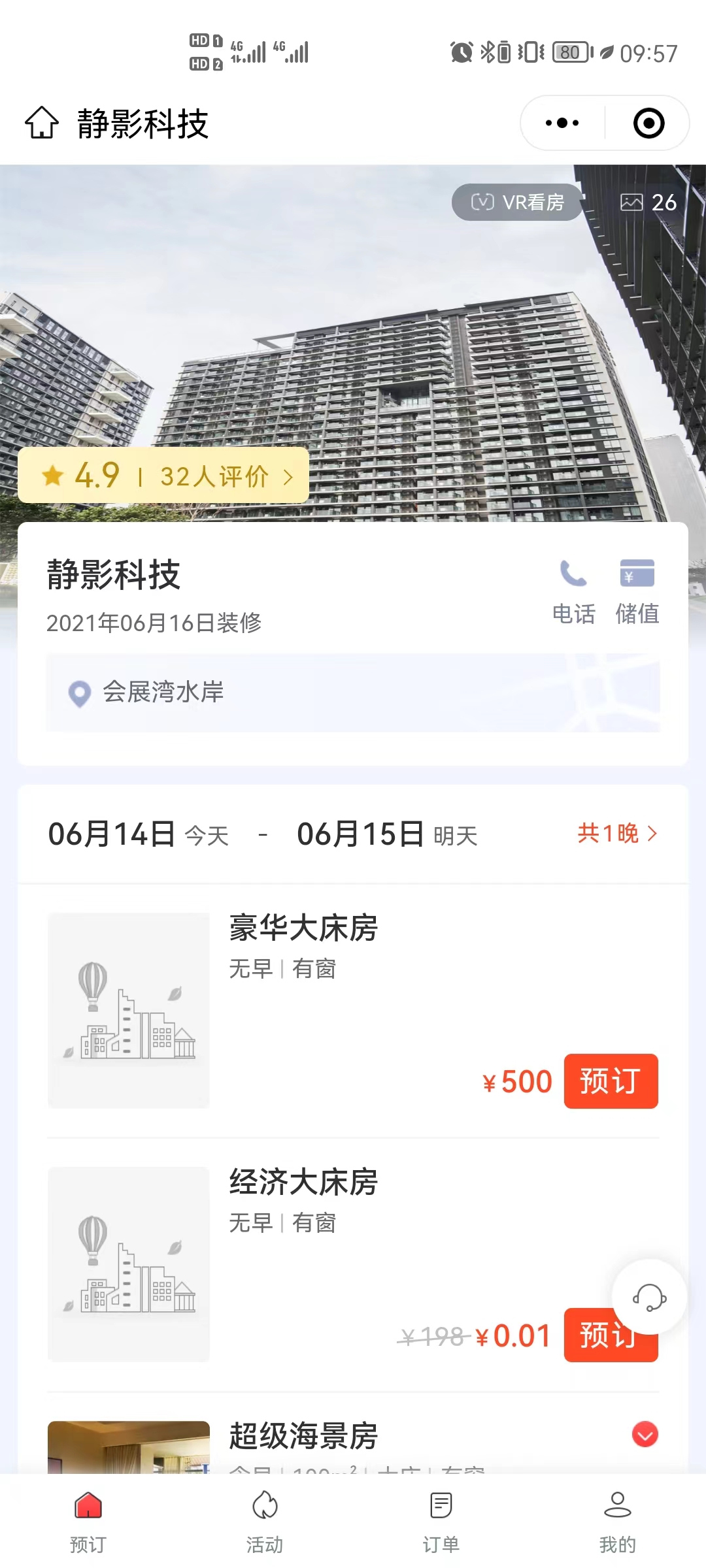Contact customer service headset button

click(649, 1297)
